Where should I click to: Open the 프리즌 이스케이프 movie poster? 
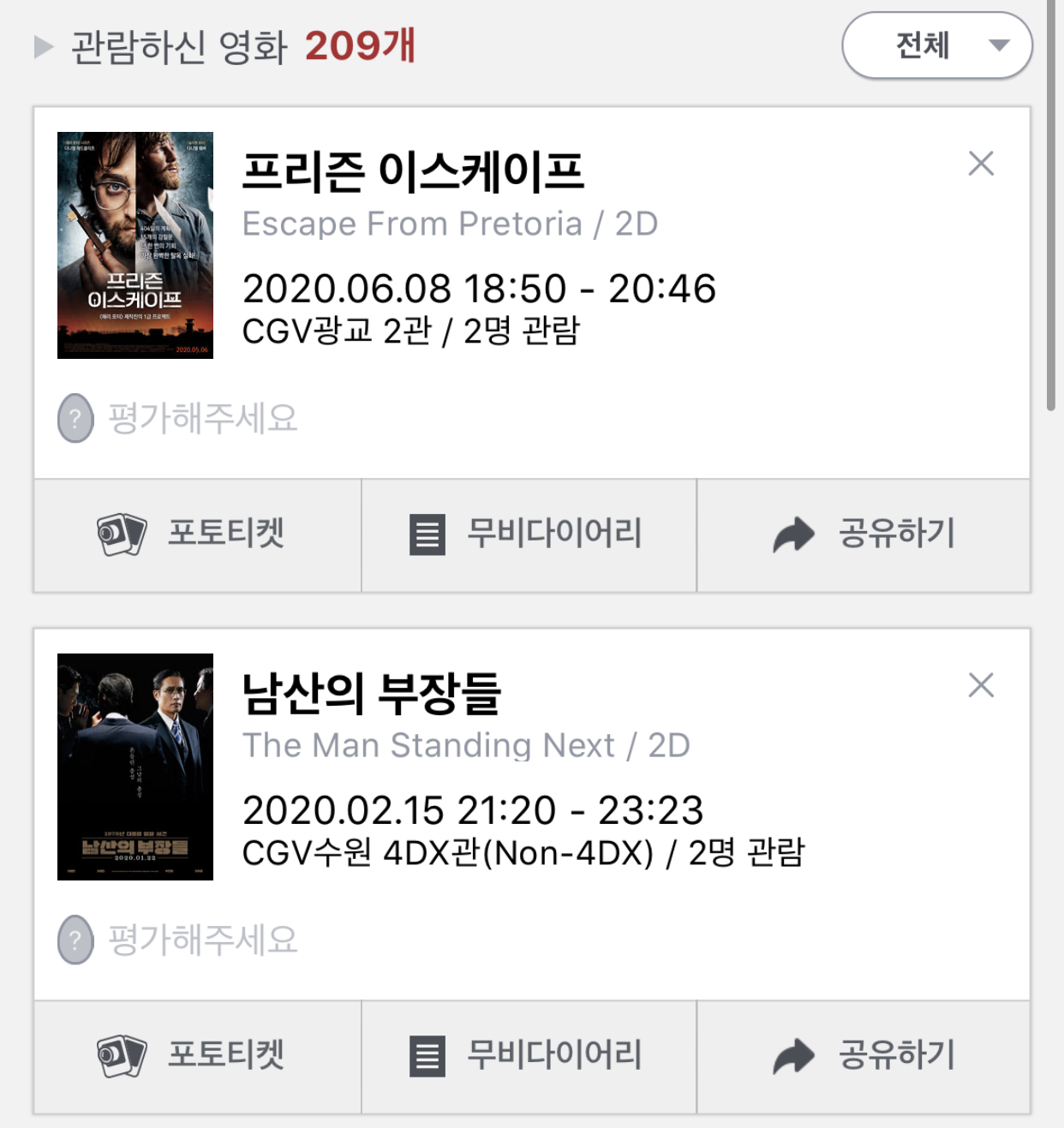135,245
